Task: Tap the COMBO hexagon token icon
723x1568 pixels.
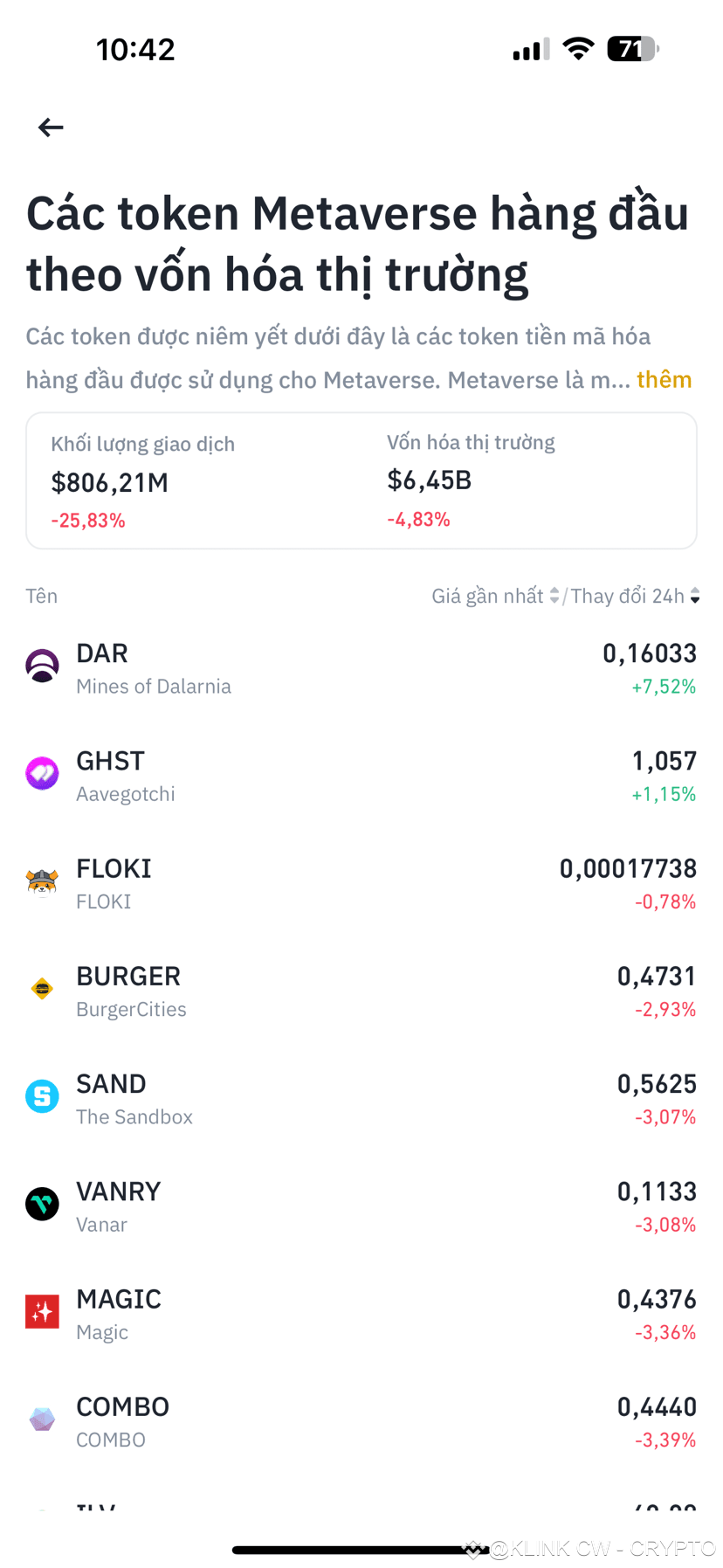Action: coord(42,1419)
